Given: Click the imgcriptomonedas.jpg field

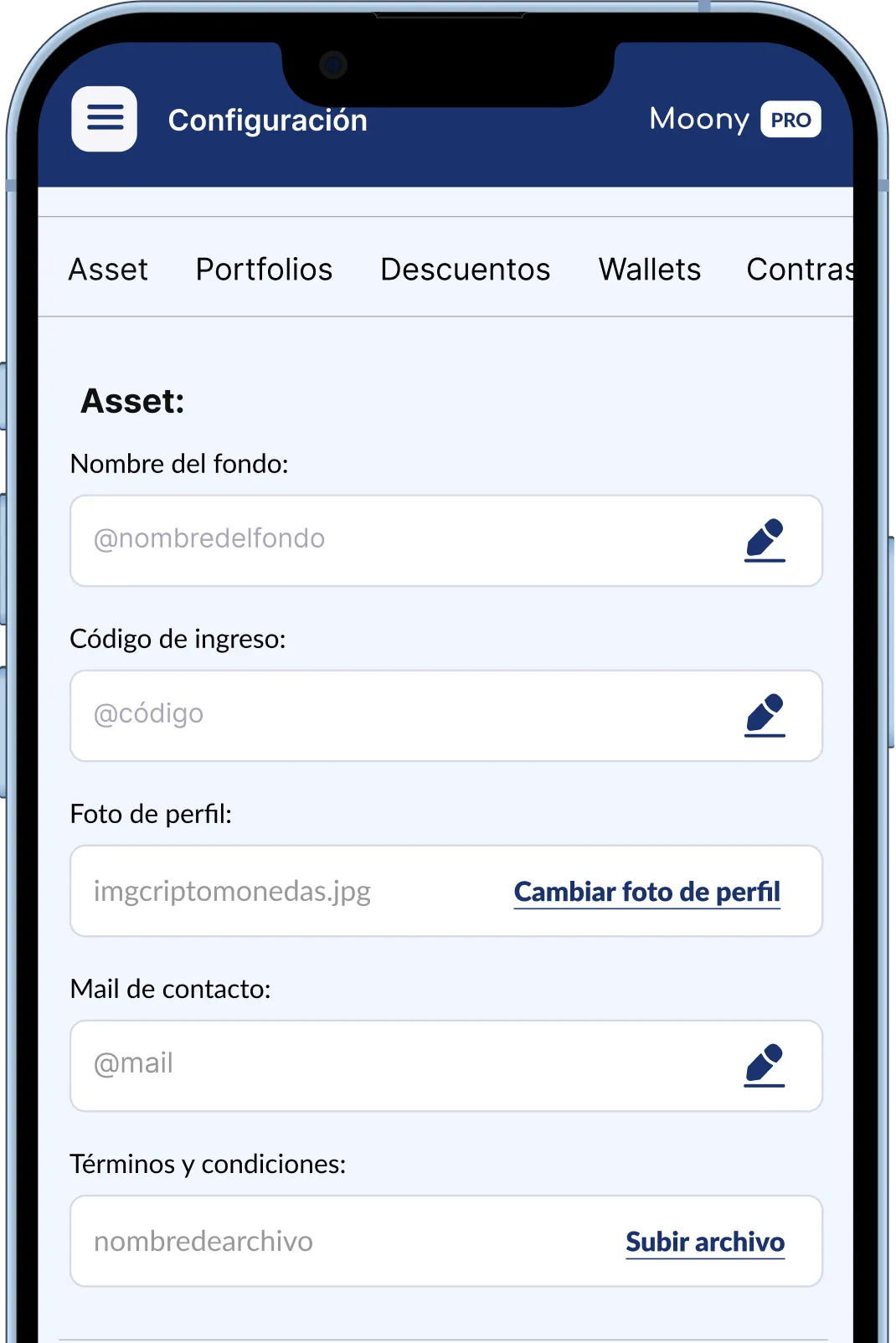Looking at the screenshot, I should (233, 892).
